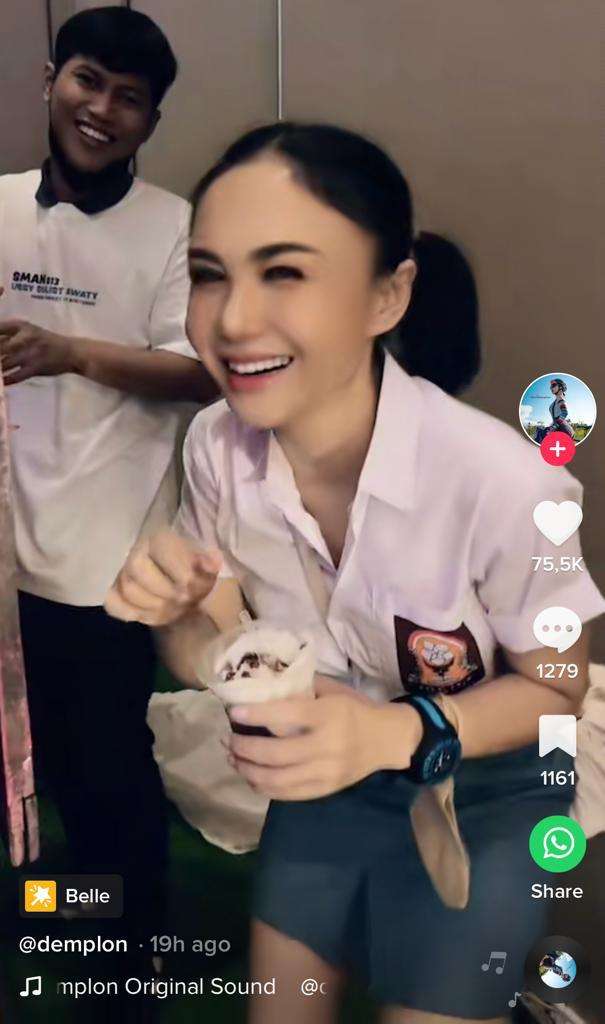This screenshot has width=605, height=1024.
Task: Tap the Original Sound music title
Action: pos(160,987)
